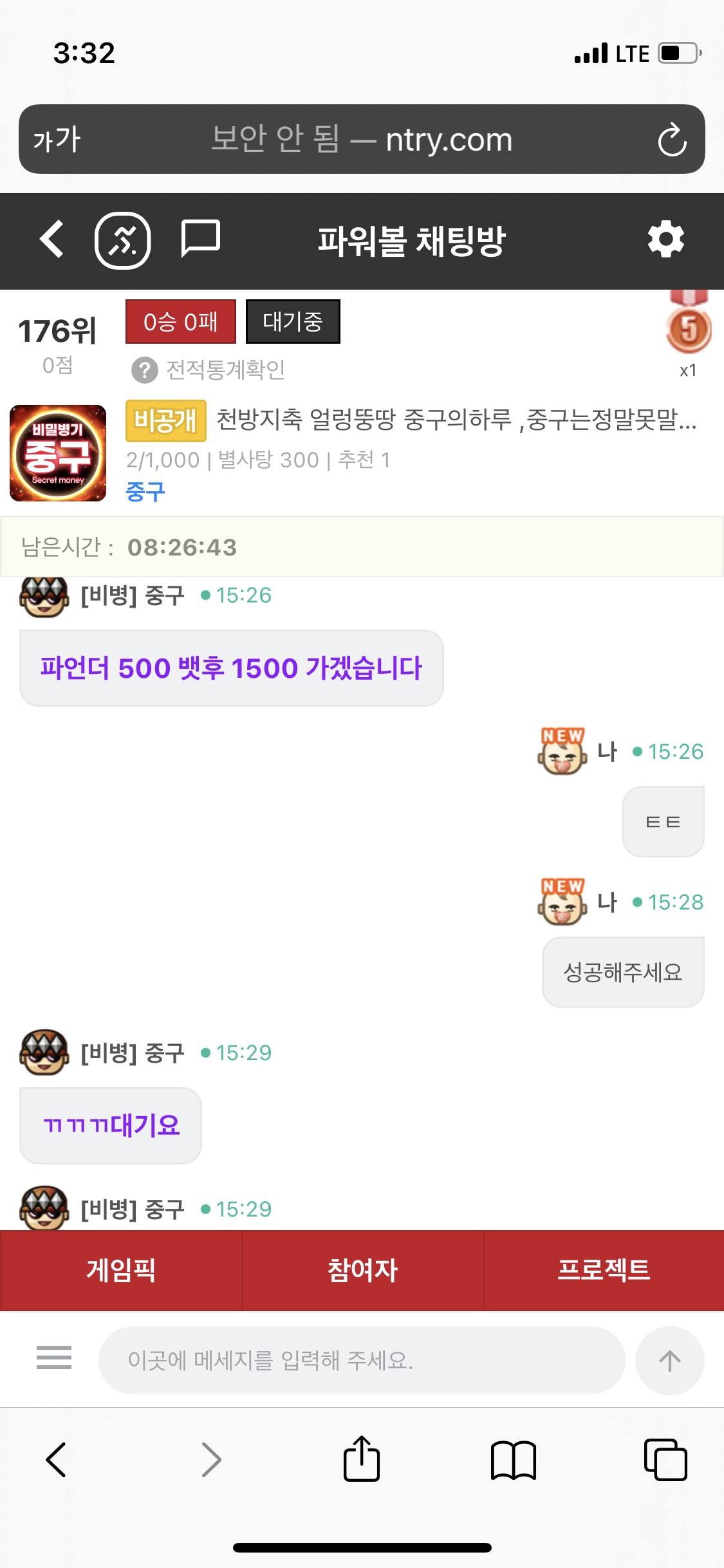Switch to the 게임픽 tab

121,1270
